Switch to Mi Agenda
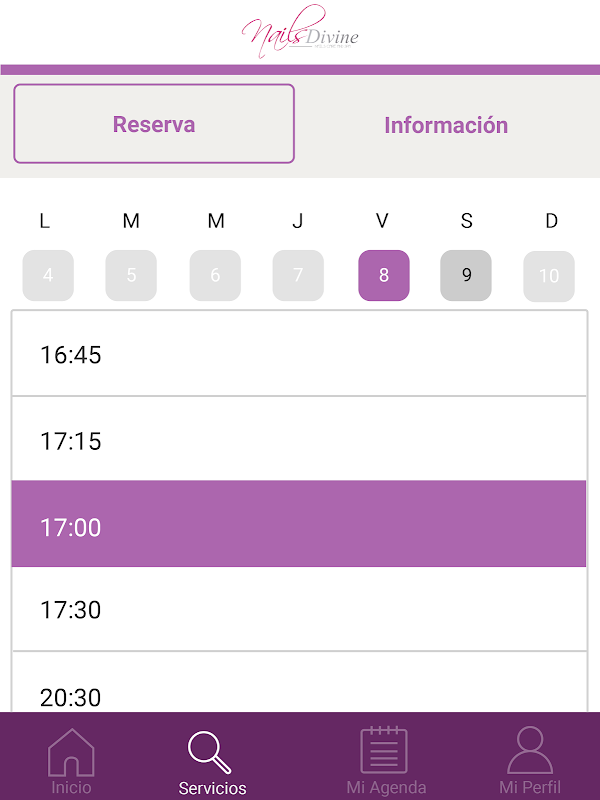Viewport: 600px width, 800px height. tap(385, 760)
